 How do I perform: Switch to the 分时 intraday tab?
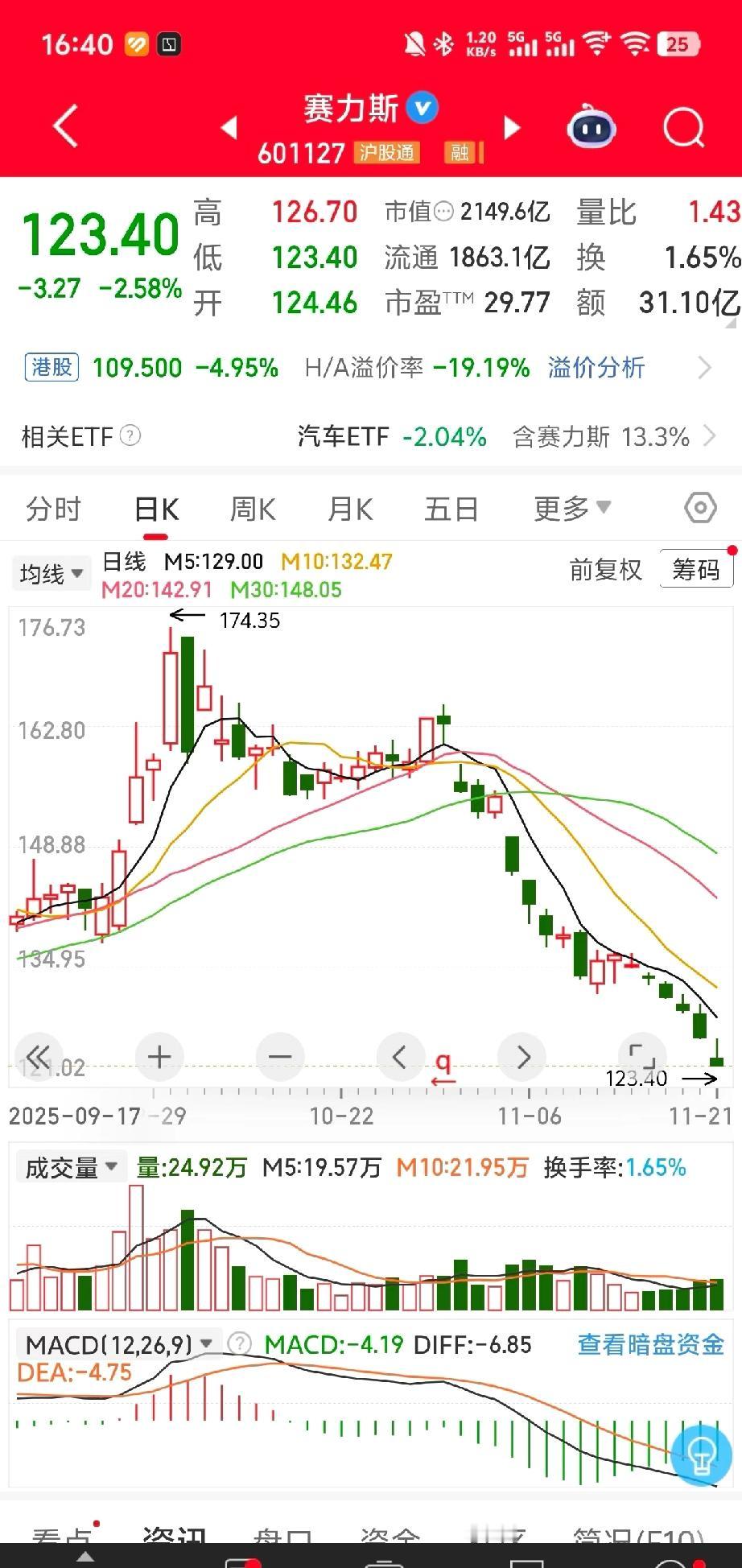(52, 509)
